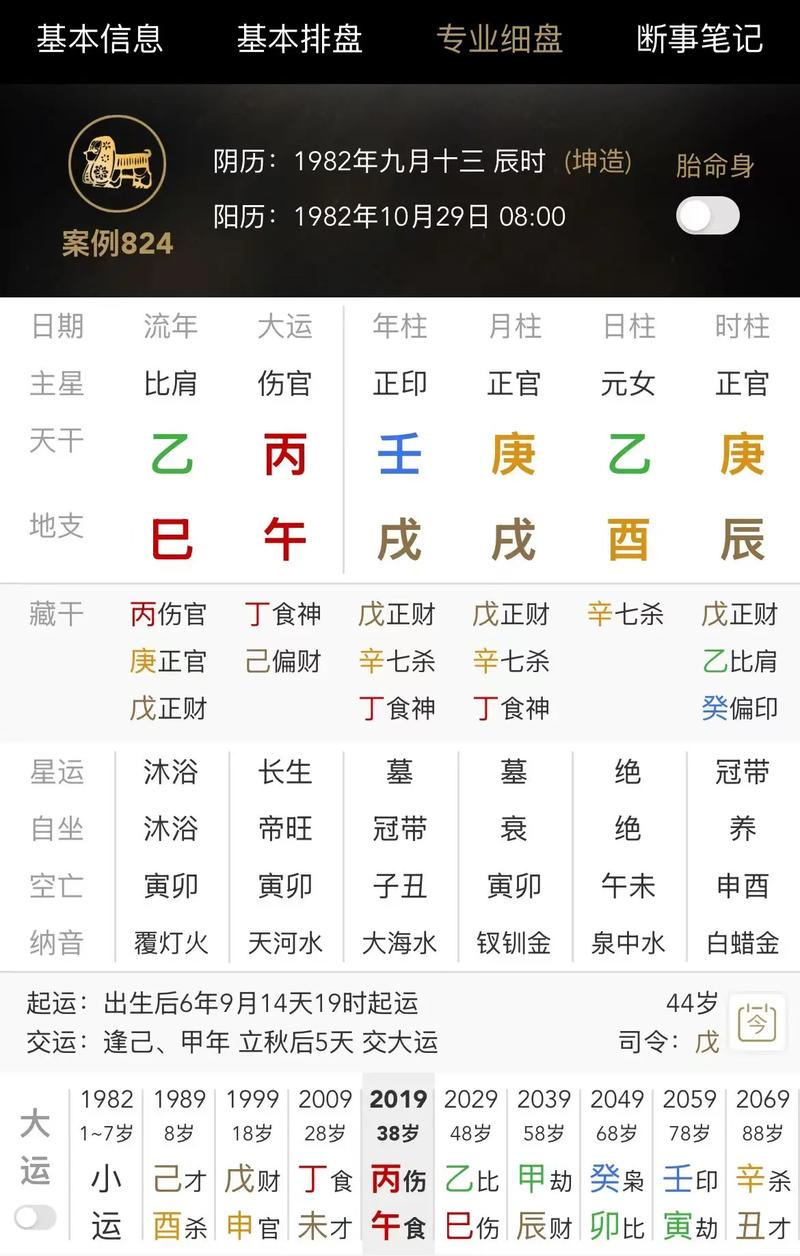Image resolution: width=800 pixels, height=1256 pixels.
Task: Select the 1982 小运 column
Action: [106, 1165]
